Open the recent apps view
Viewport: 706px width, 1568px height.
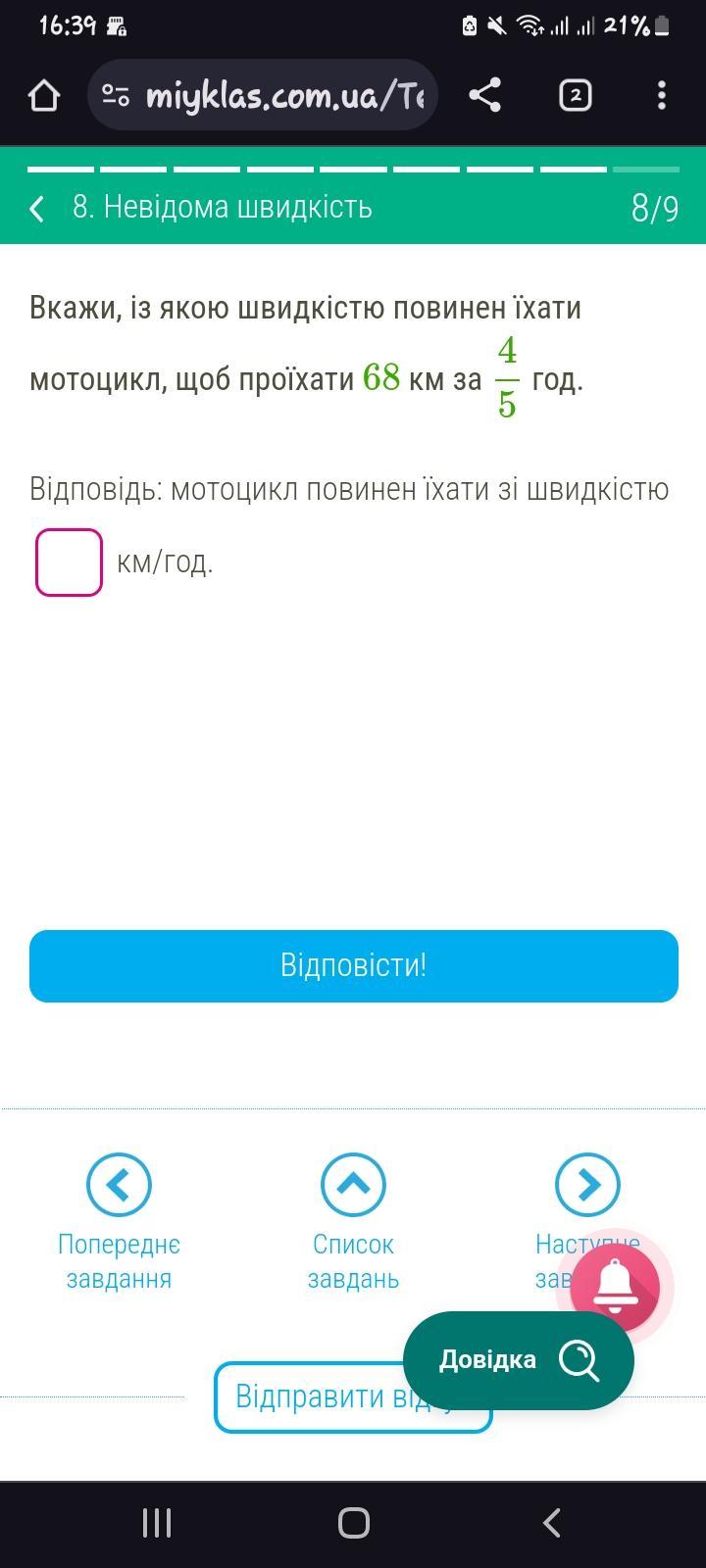(x=157, y=1522)
